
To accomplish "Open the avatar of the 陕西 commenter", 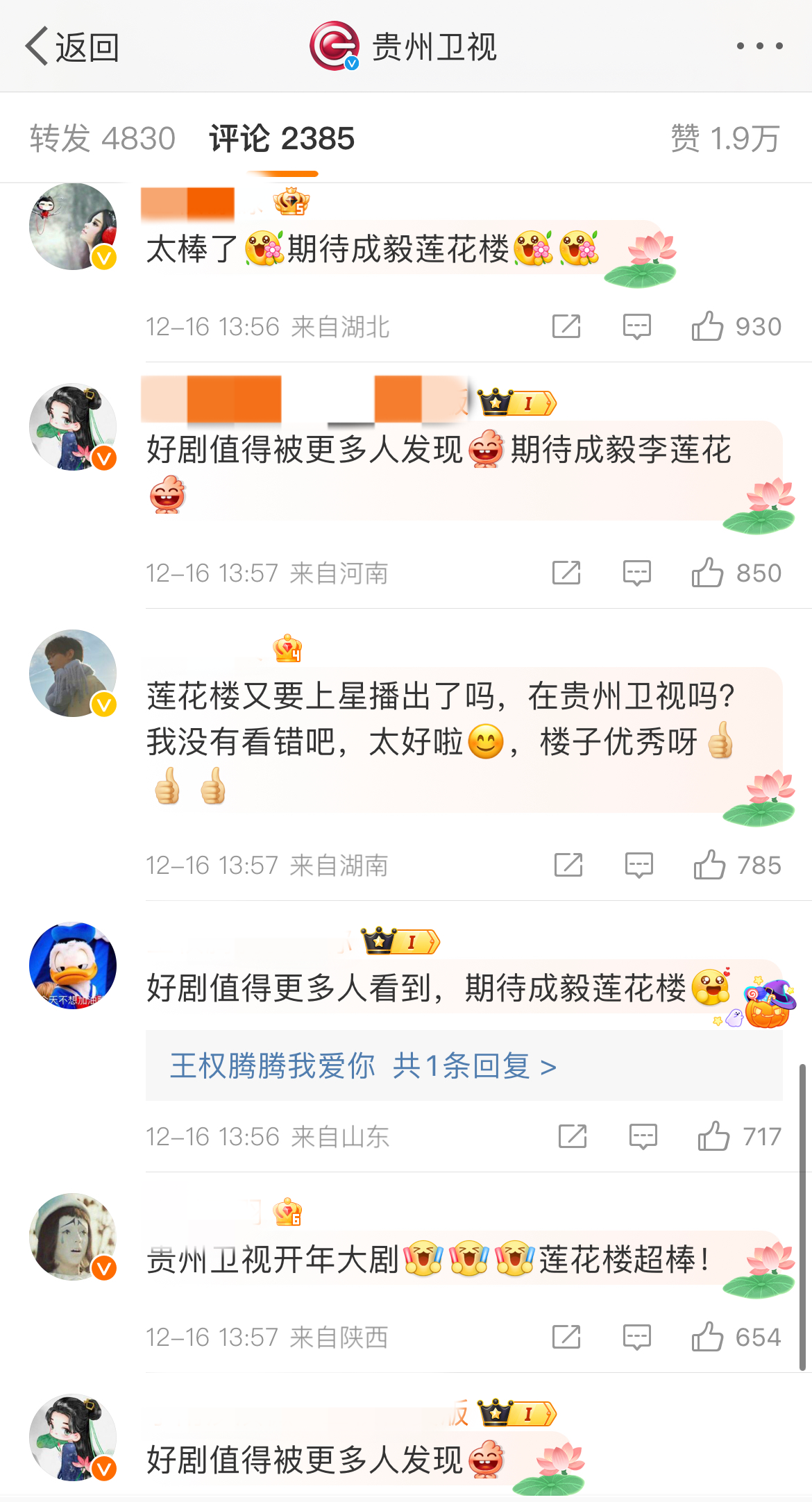I will 73,1237.
